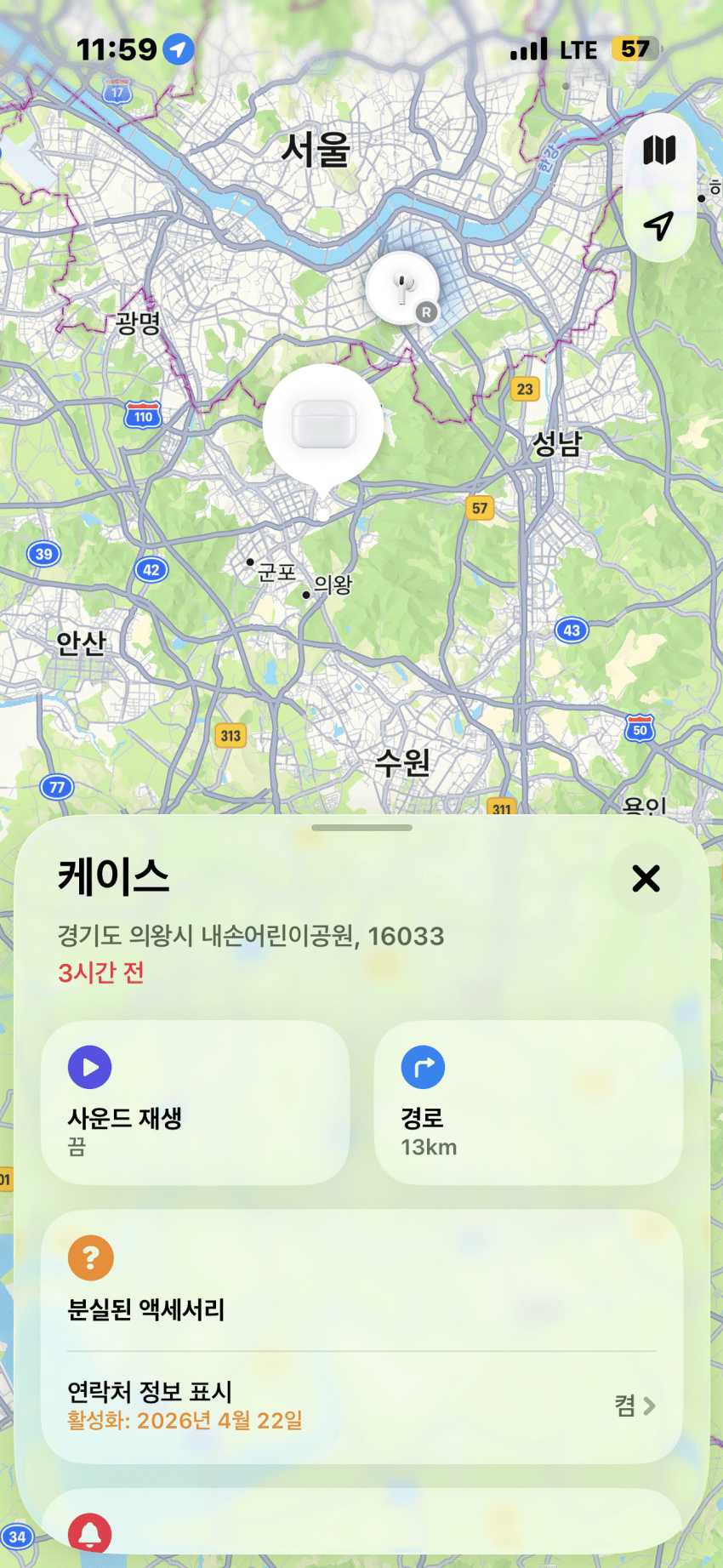Play a sound on the case (사운드 재생)
The image size is (723, 1568).
[x=195, y=1102]
